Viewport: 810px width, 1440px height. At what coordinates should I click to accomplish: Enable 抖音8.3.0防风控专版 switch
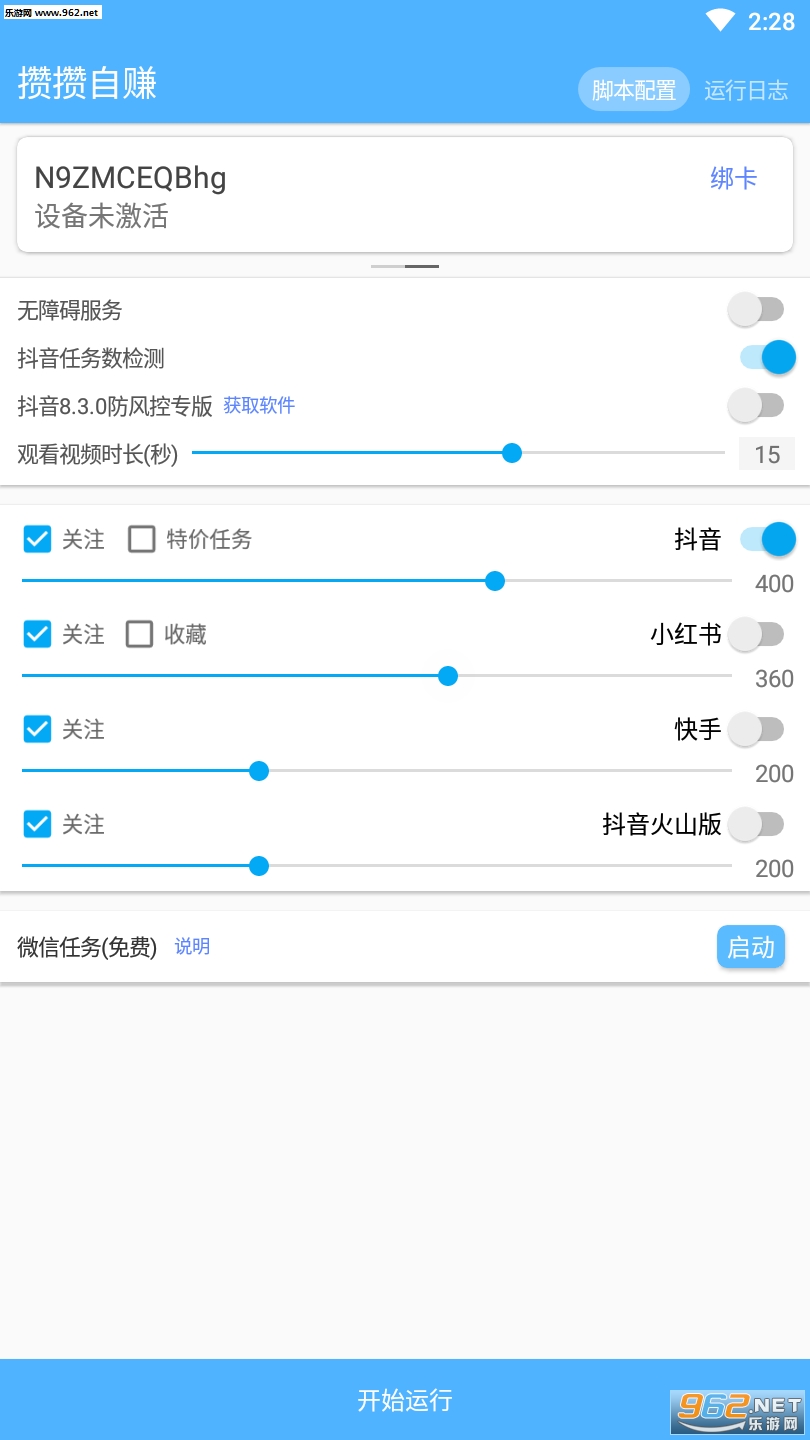[x=757, y=405]
